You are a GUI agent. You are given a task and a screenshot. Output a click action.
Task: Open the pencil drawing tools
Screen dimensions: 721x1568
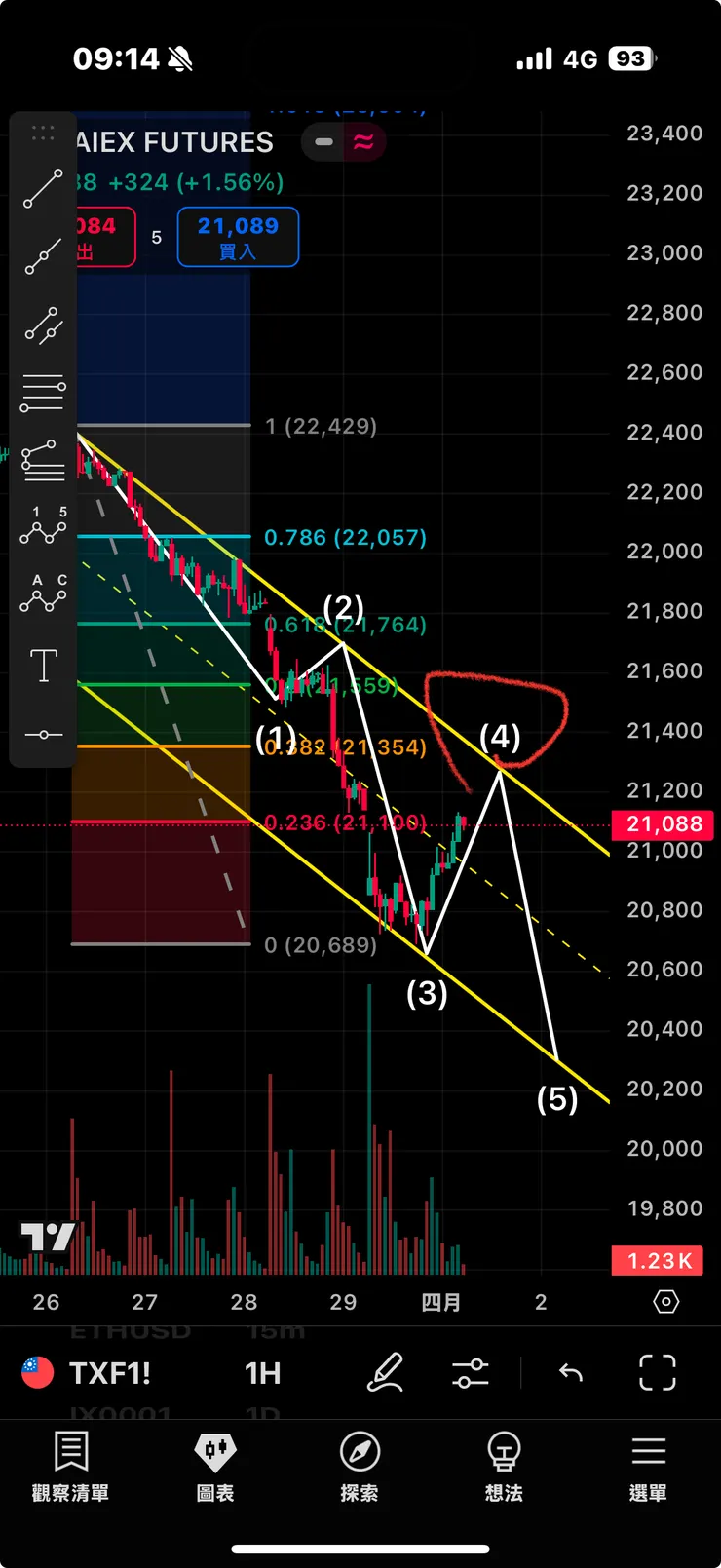385,1372
